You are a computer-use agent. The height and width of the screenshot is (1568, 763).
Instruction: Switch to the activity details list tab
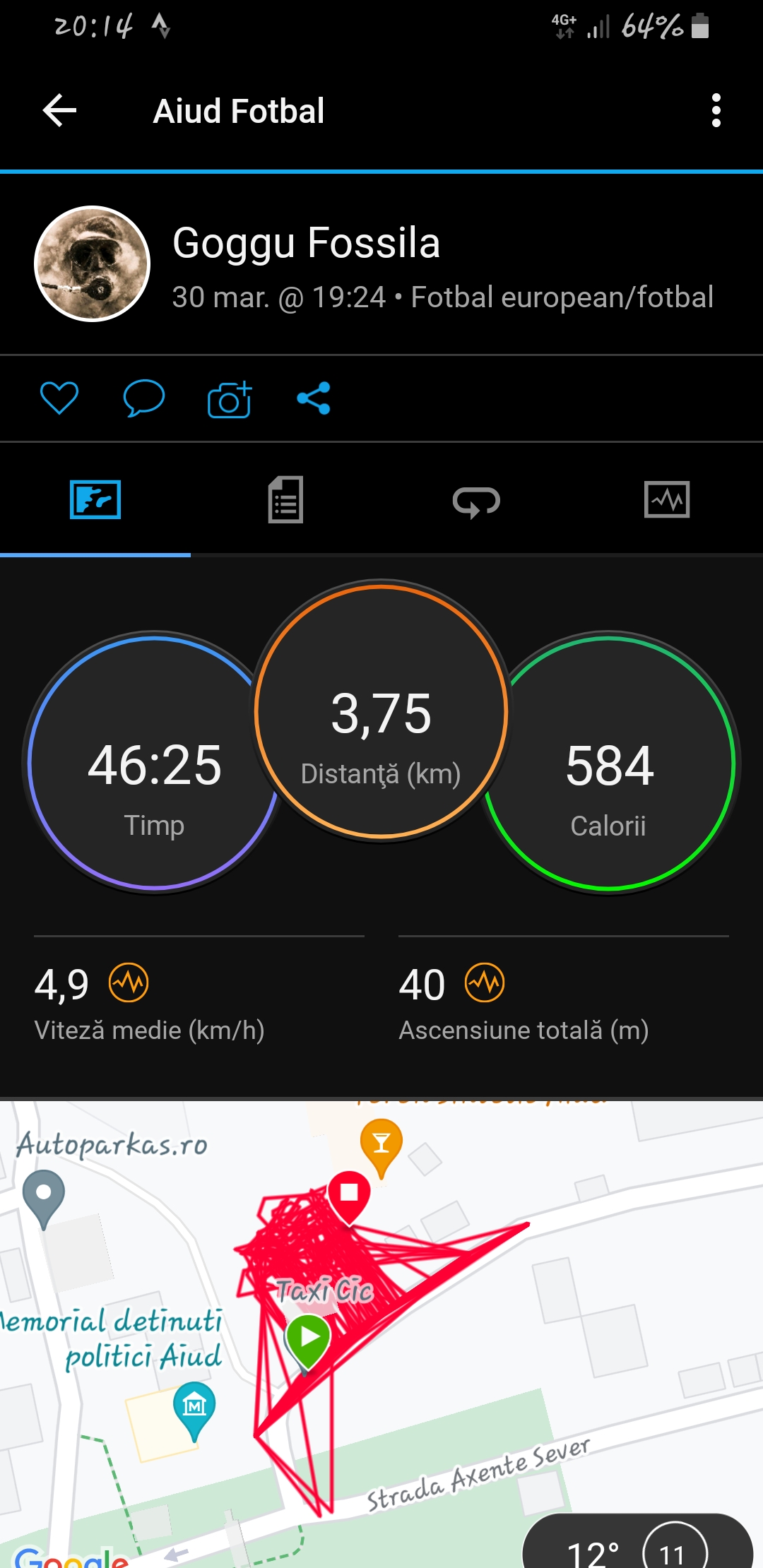(x=285, y=500)
